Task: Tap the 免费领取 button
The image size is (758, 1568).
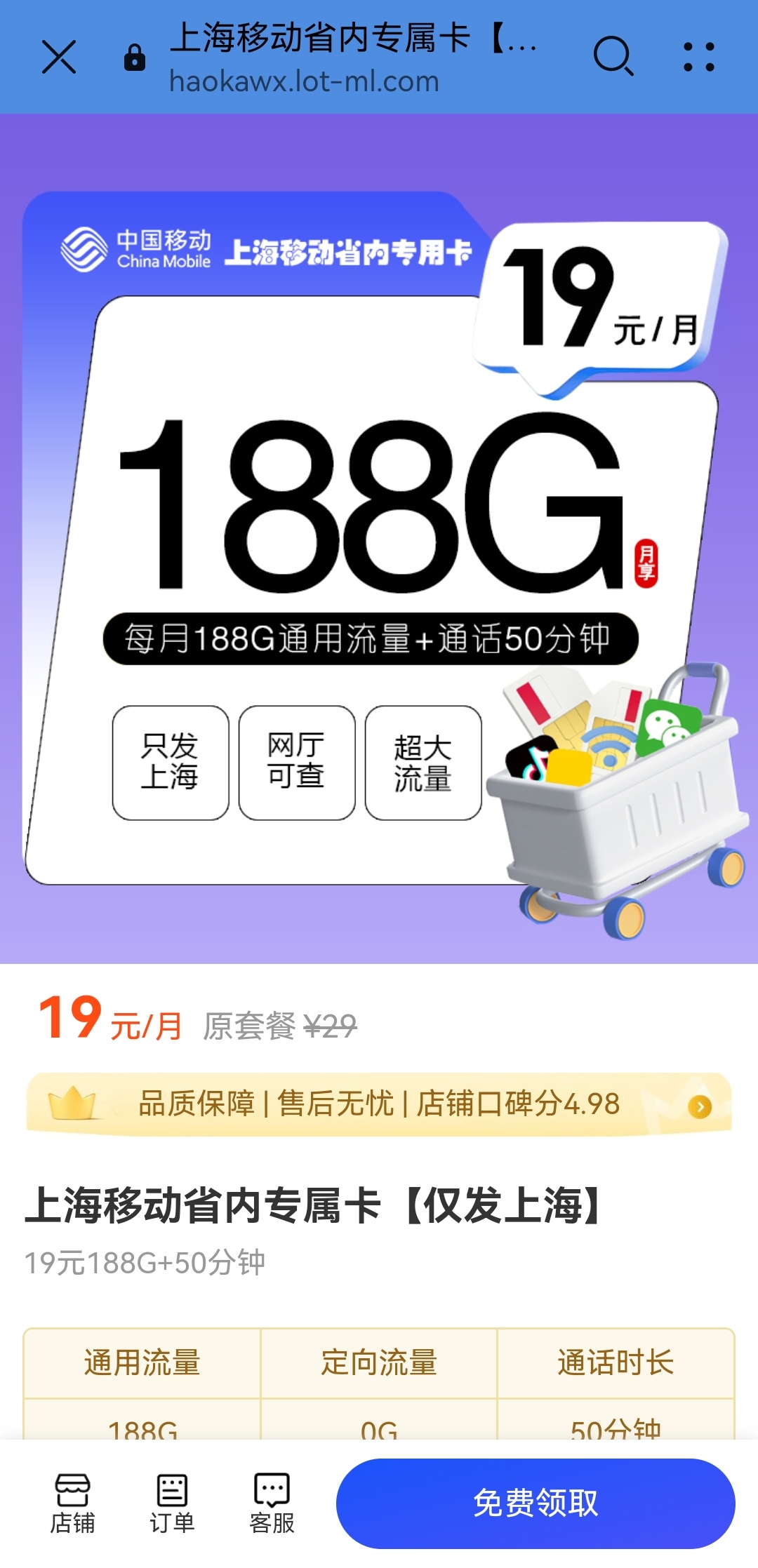Action: (536, 1503)
